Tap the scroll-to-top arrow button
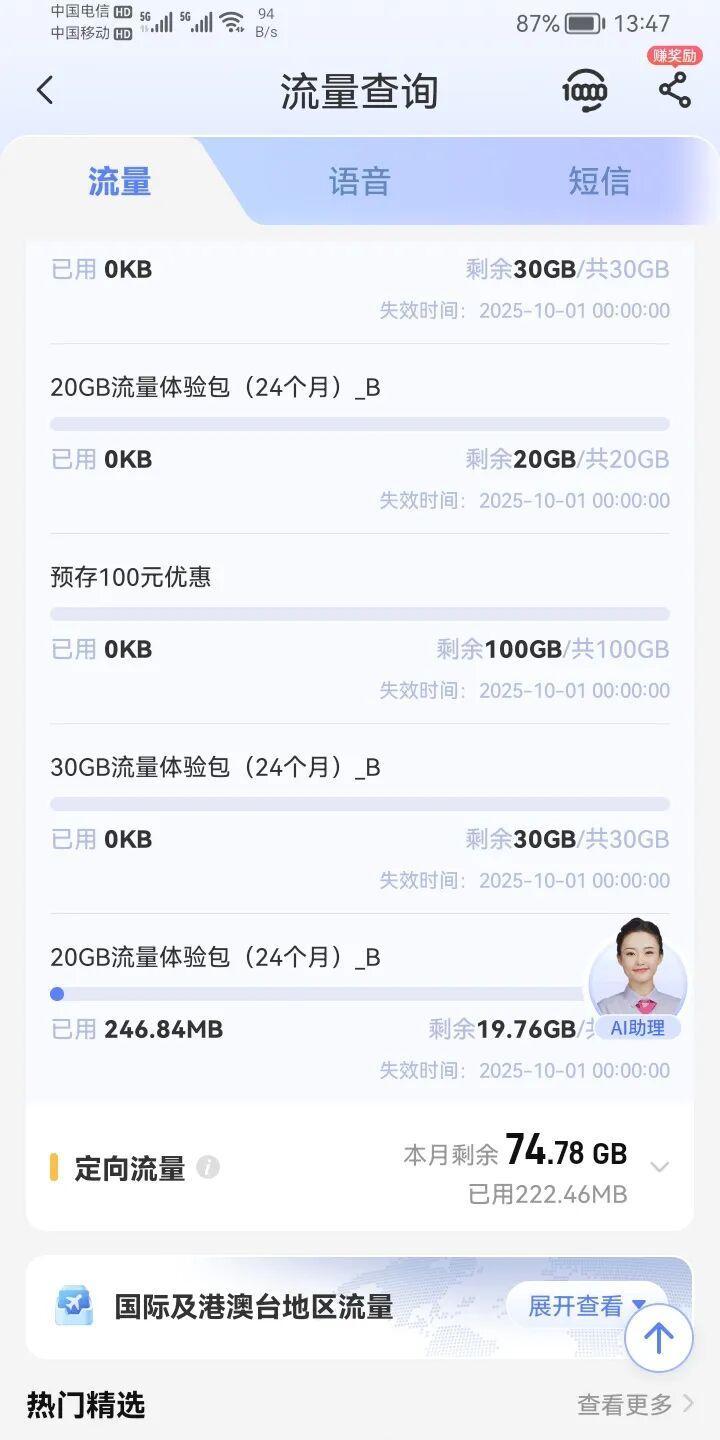The image size is (720, 1440). coord(658,1337)
